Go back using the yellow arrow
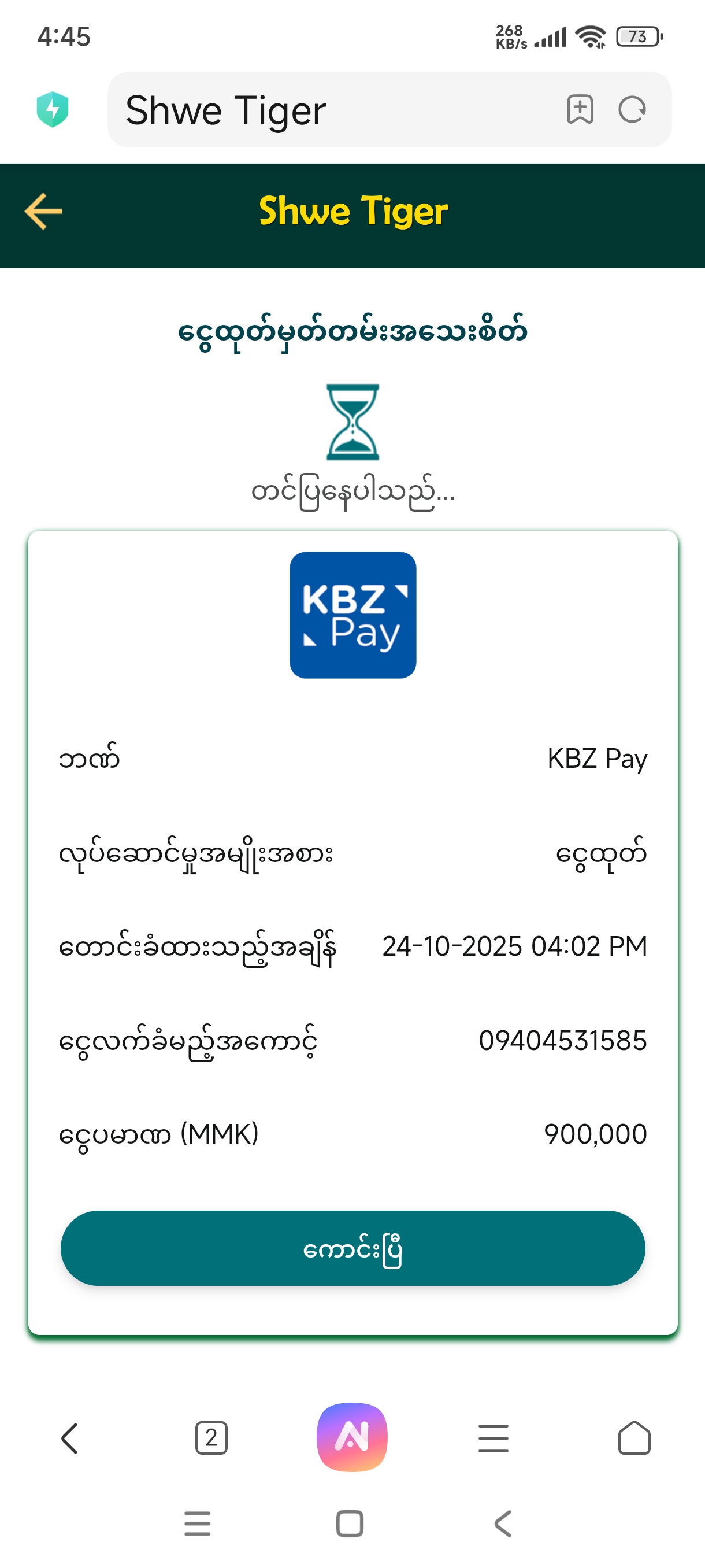Image resolution: width=705 pixels, height=1568 pixels. click(x=43, y=211)
